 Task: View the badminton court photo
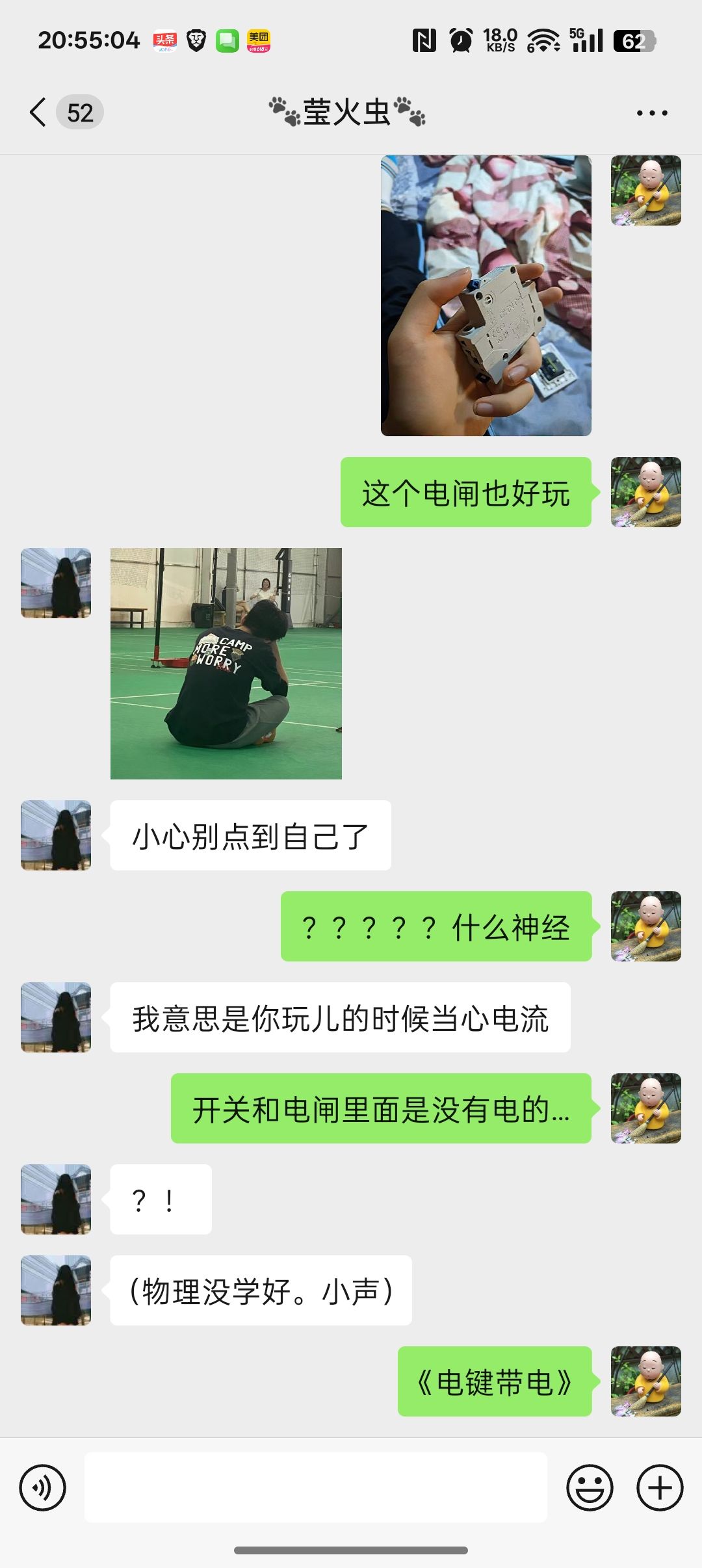226,663
